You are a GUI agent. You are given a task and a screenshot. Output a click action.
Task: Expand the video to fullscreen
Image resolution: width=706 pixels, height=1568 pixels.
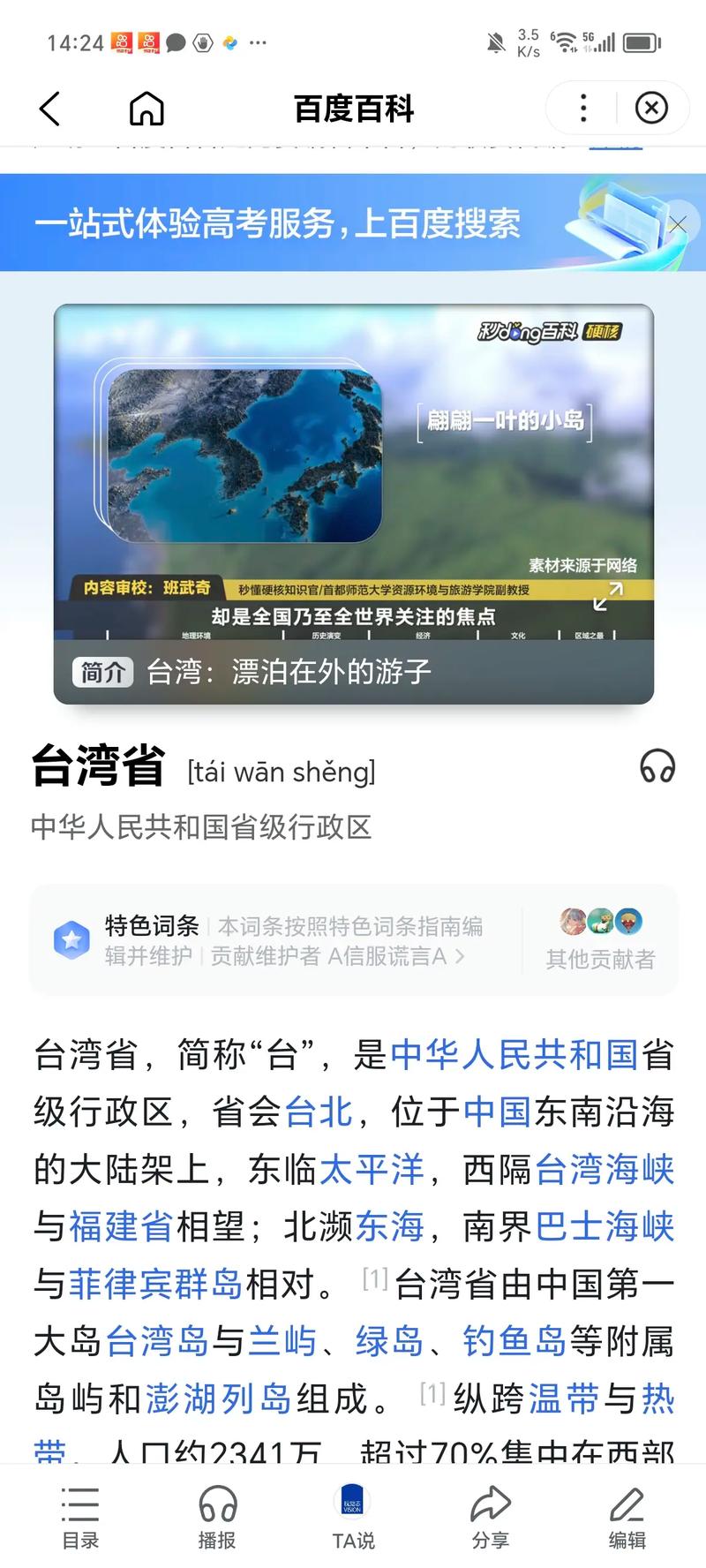click(x=608, y=596)
